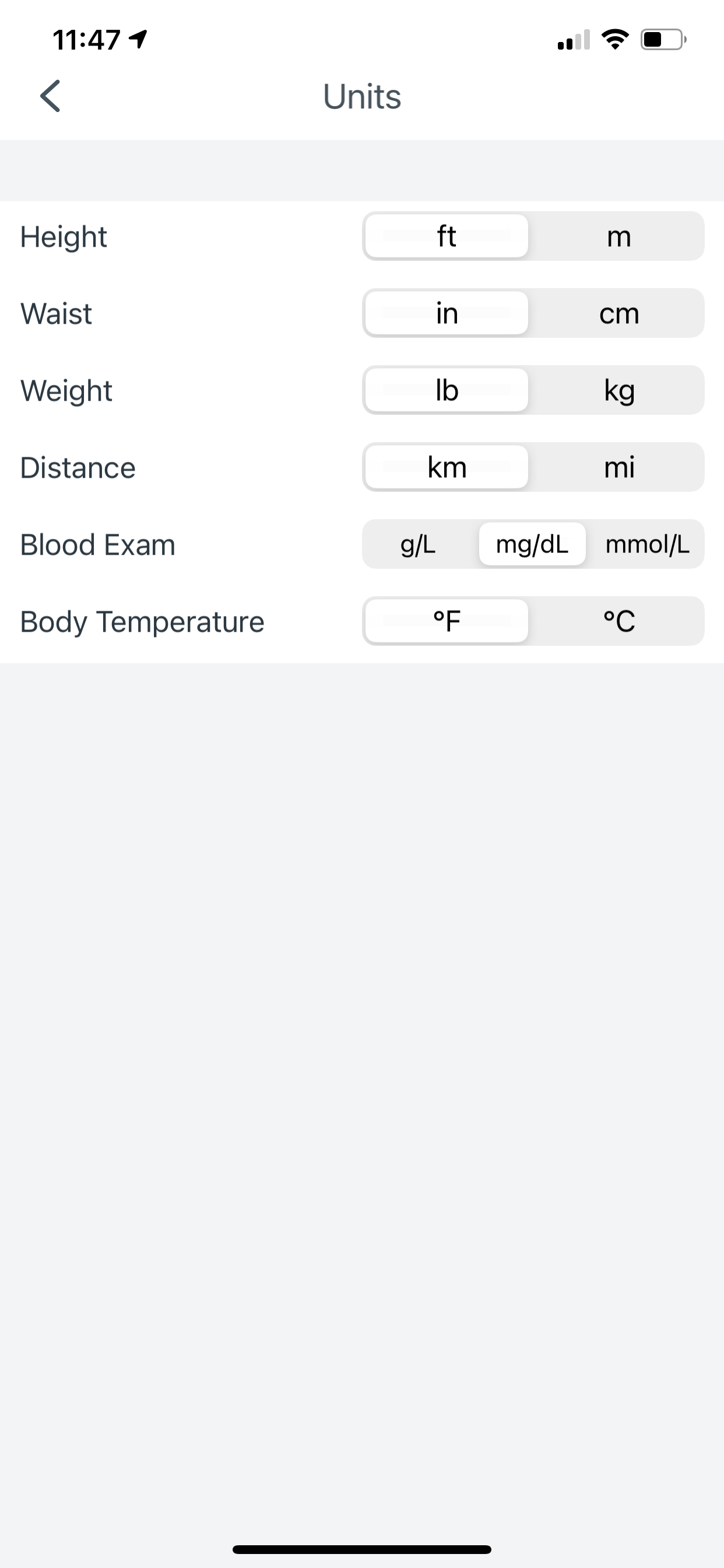The image size is (724, 1568).
Task: Switch Distance unit to miles
Action: tap(618, 467)
